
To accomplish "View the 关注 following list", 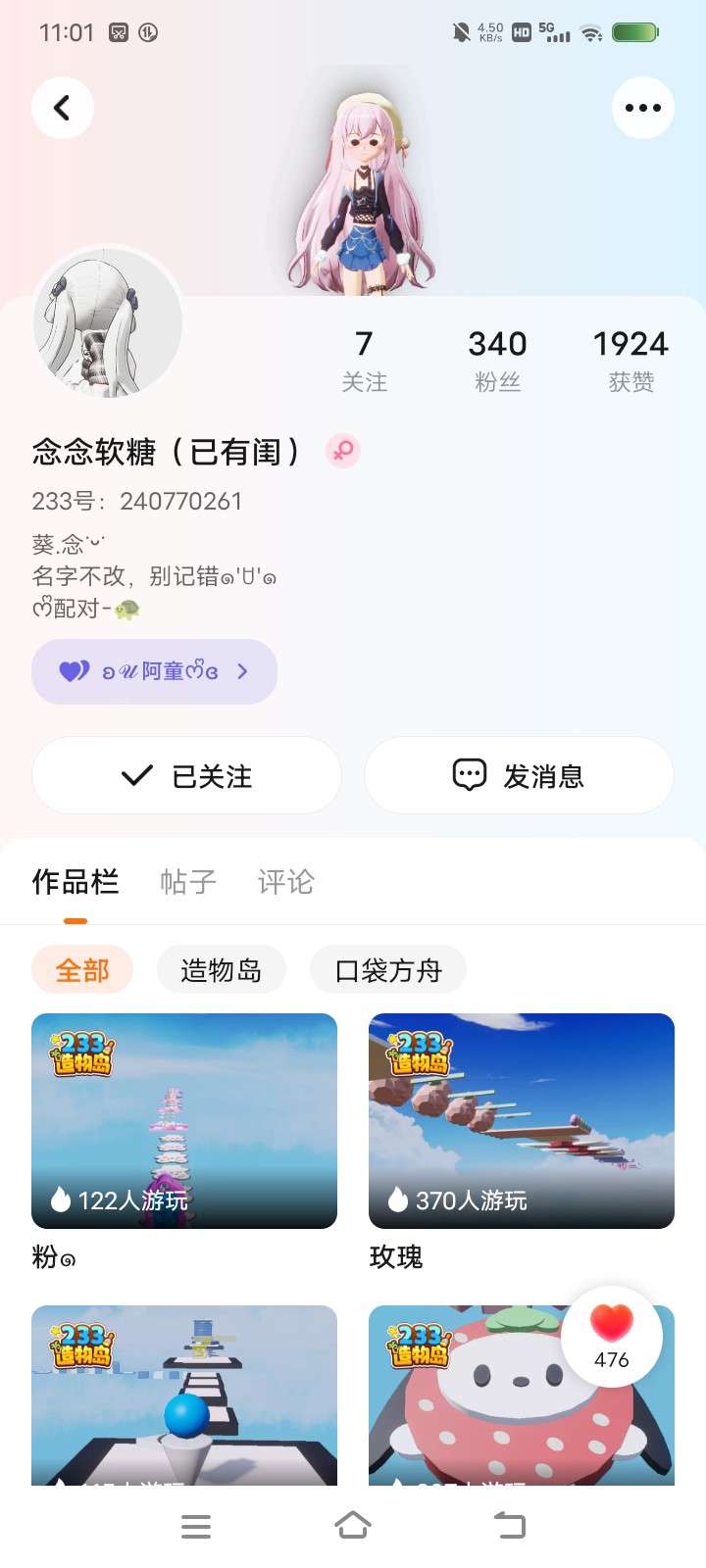I will pyautogui.click(x=364, y=361).
